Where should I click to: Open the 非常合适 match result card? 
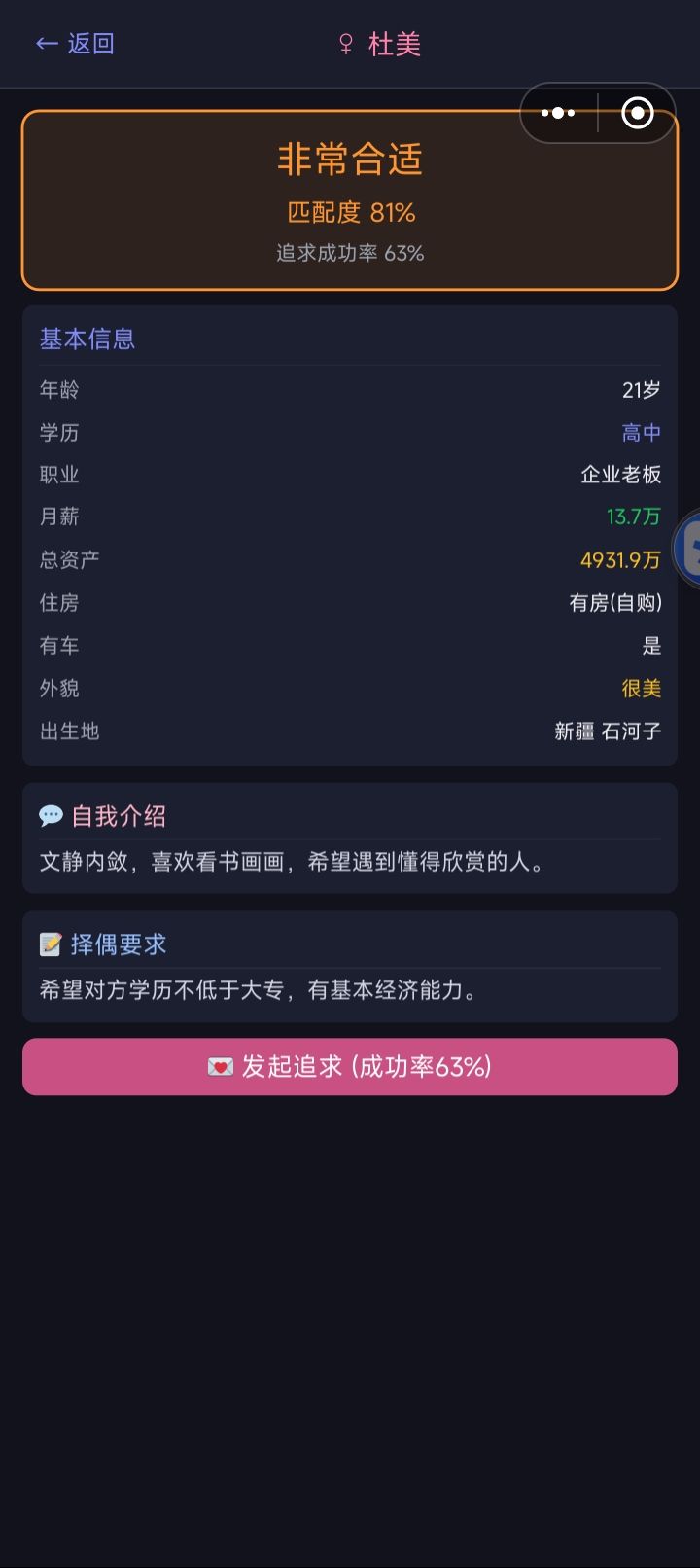pos(350,160)
